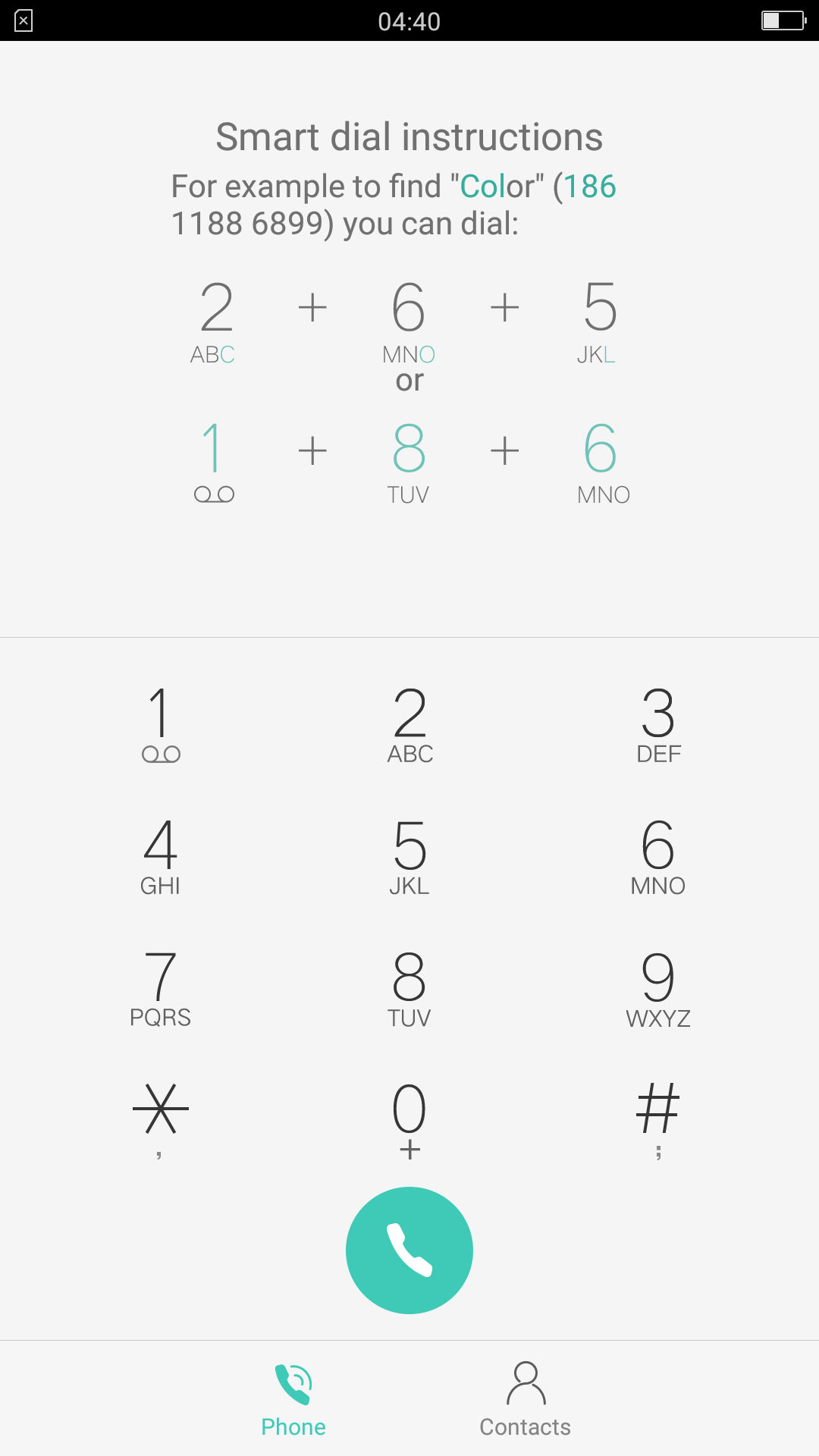Dial digit 7 PQRS
Viewport: 819px width, 1456px height.
tap(160, 987)
